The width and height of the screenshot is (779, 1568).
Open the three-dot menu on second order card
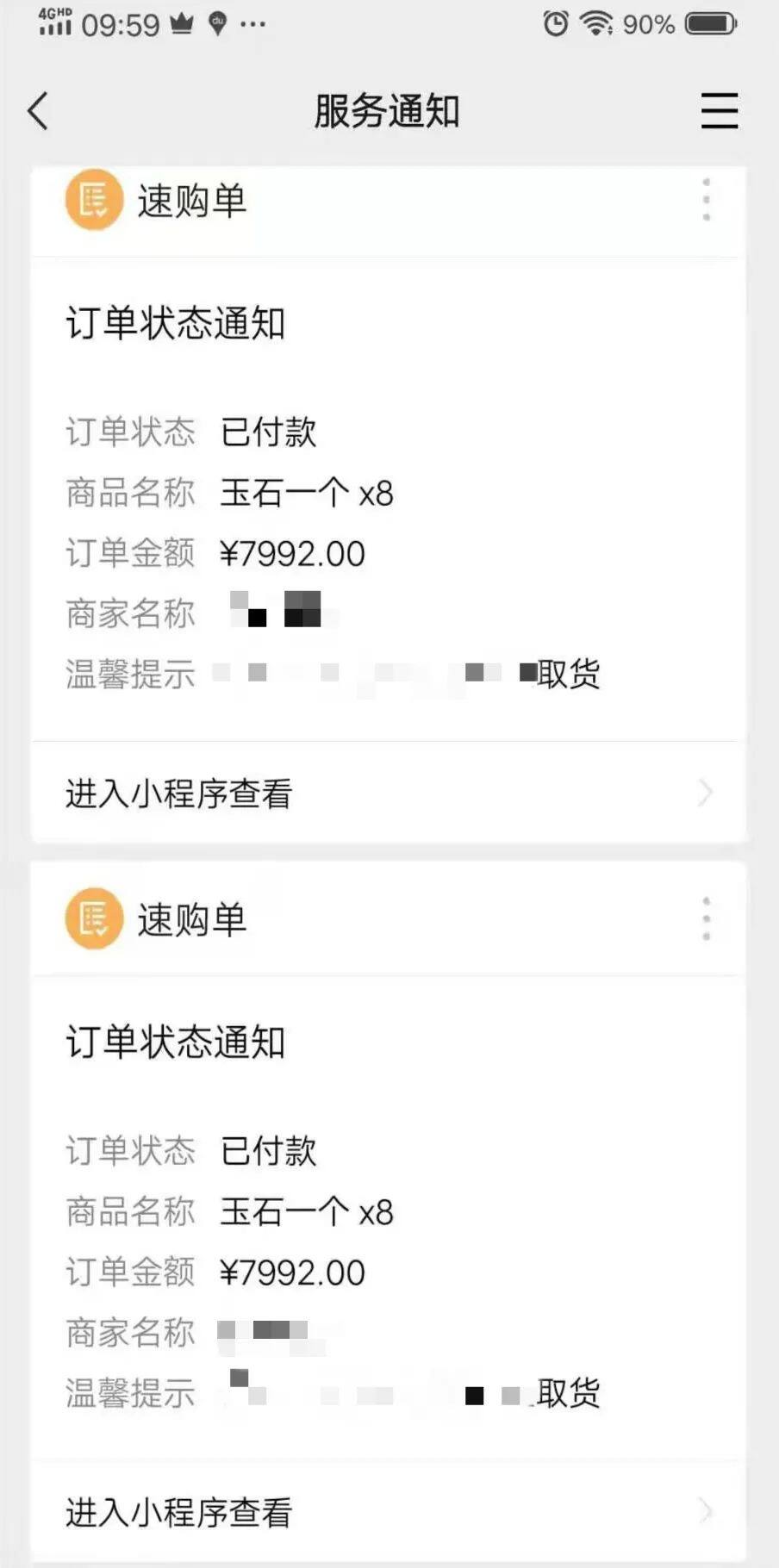point(706,918)
